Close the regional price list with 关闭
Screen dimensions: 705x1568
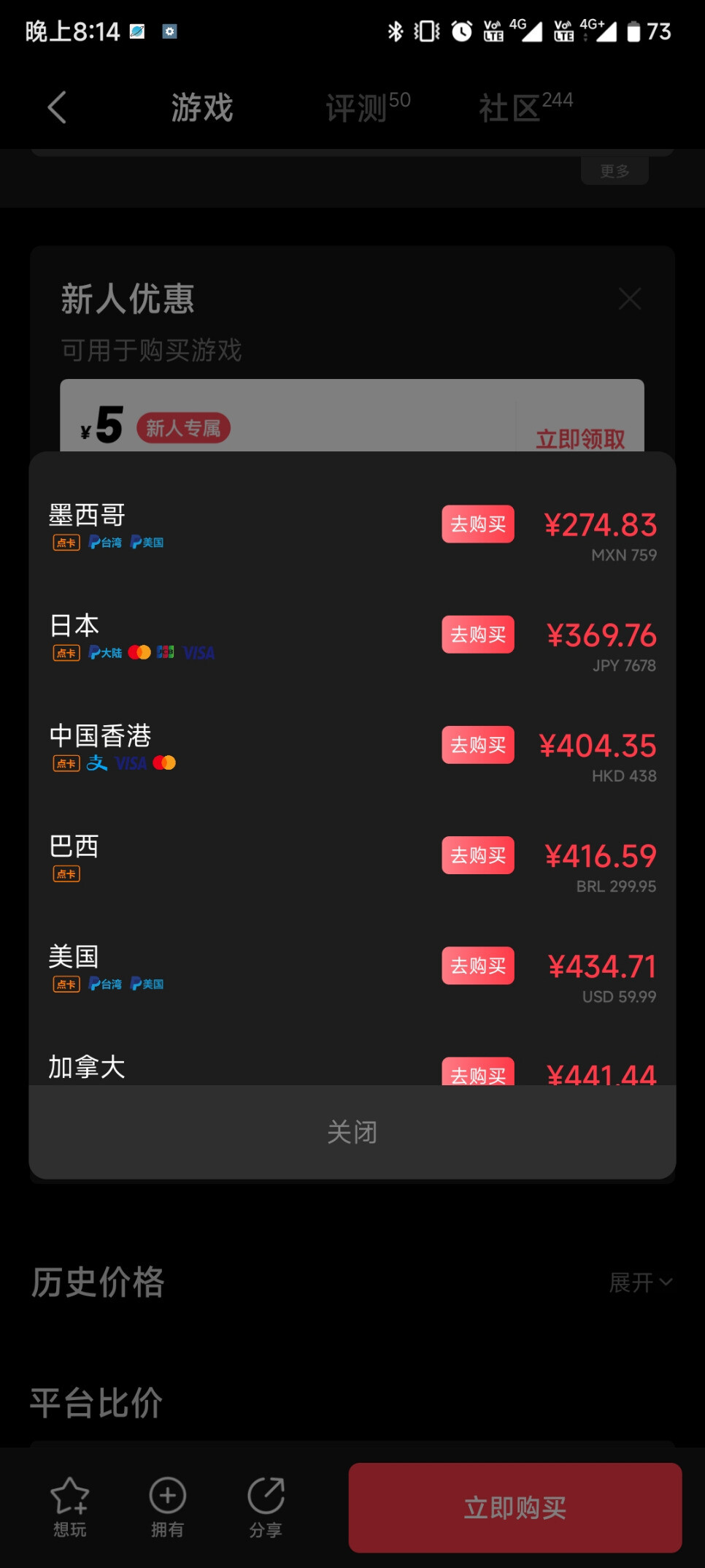(352, 1132)
